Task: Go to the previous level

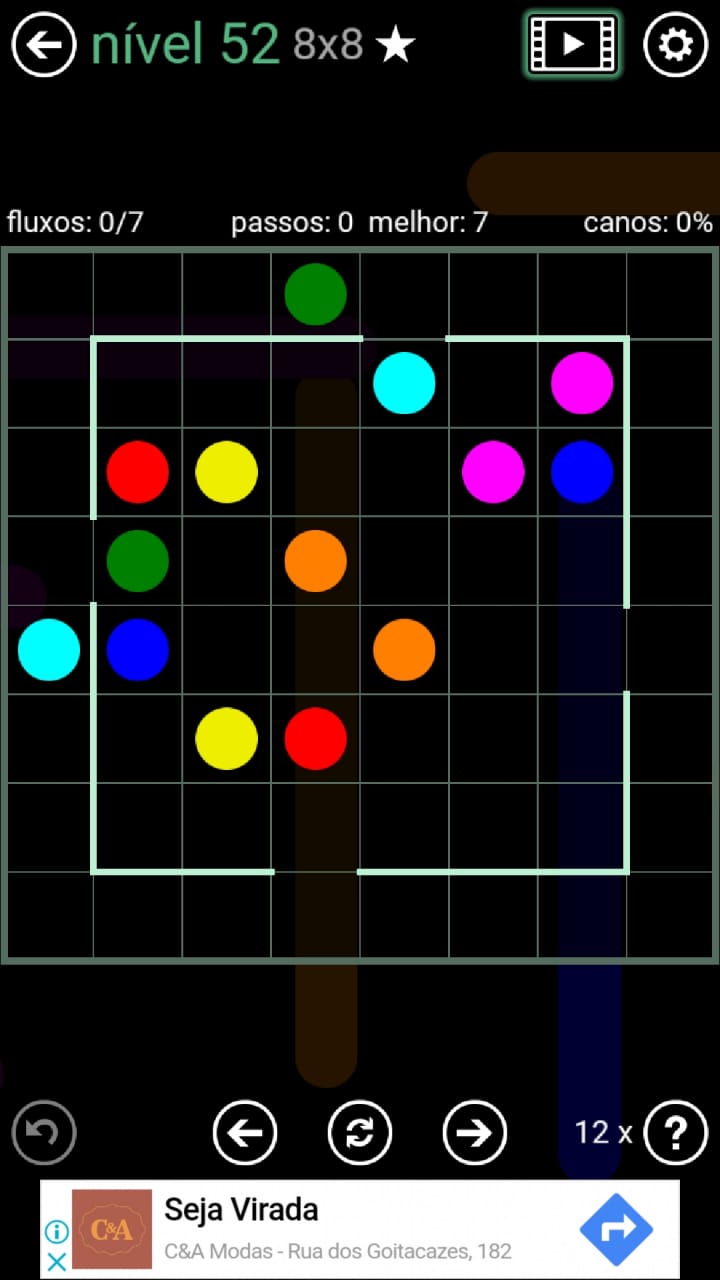Action: [245, 1133]
